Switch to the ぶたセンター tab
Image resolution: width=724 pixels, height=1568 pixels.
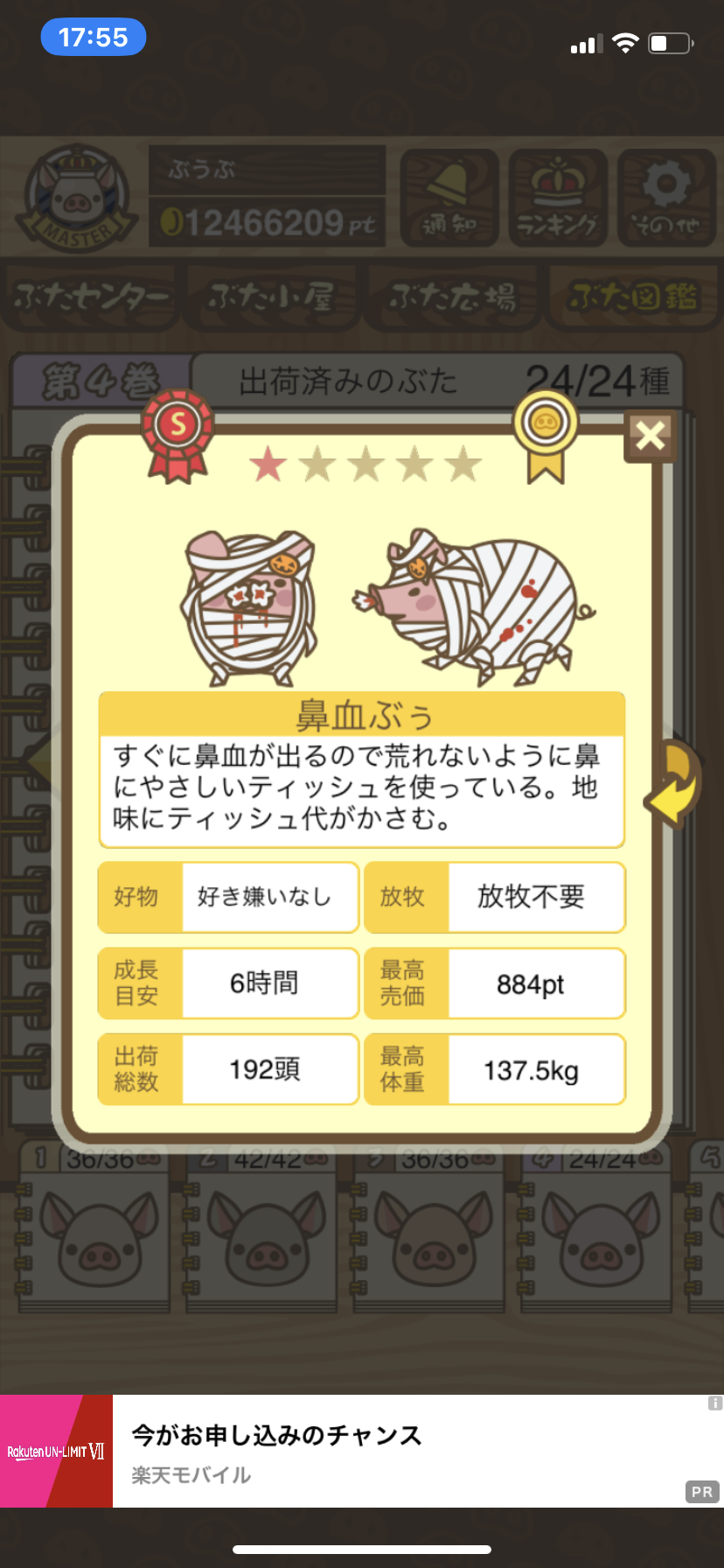tap(91, 297)
